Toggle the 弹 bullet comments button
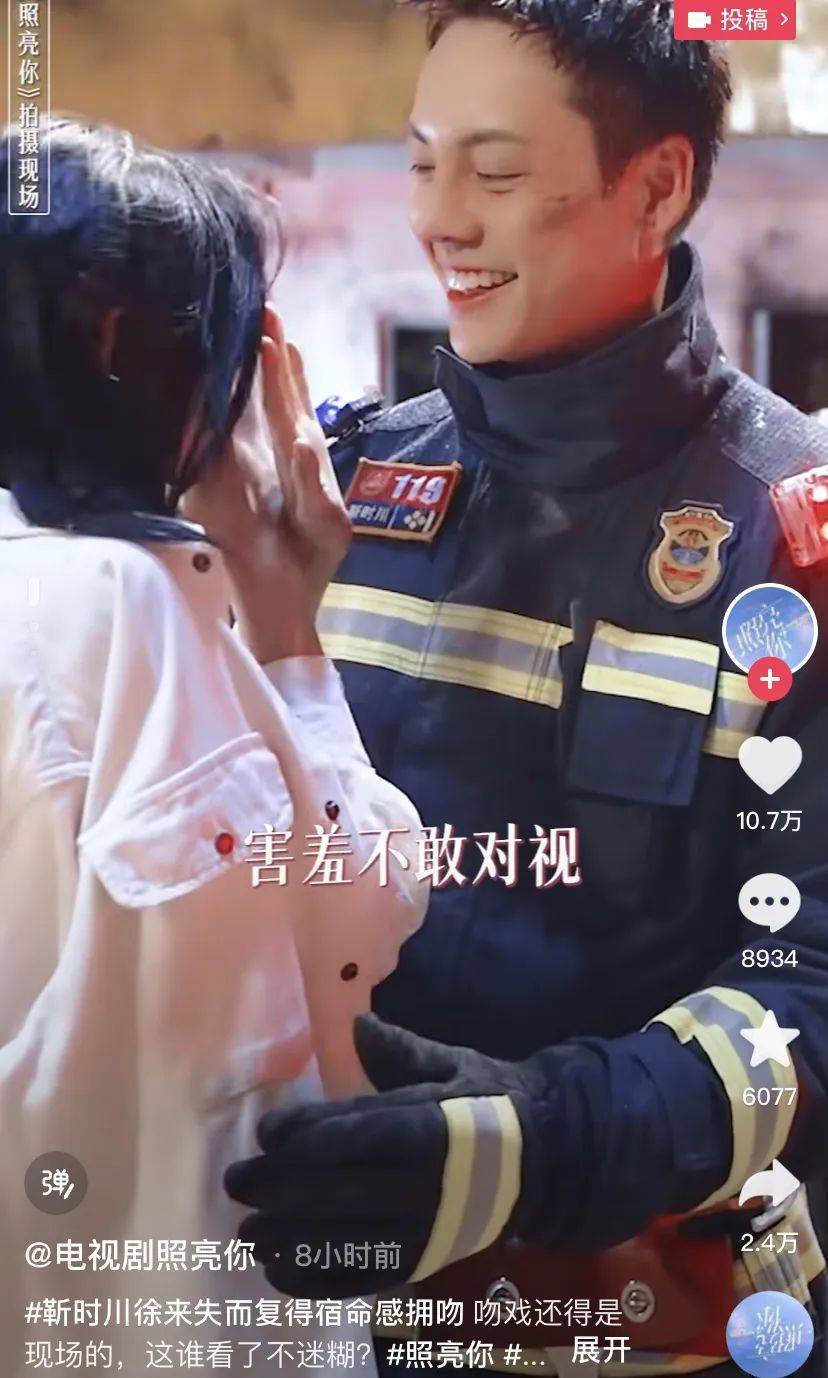The image size is (828, 1378). [x=56, y=1183]
